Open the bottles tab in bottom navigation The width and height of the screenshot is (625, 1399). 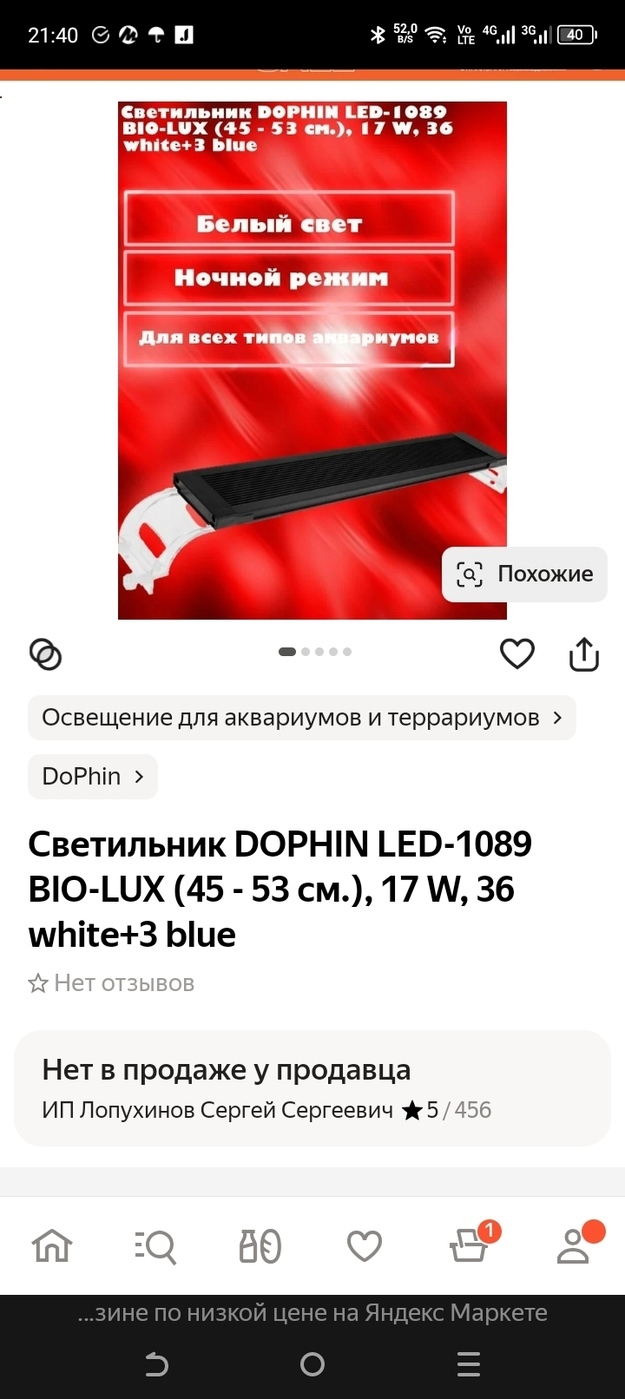(x=260, y=1246)
